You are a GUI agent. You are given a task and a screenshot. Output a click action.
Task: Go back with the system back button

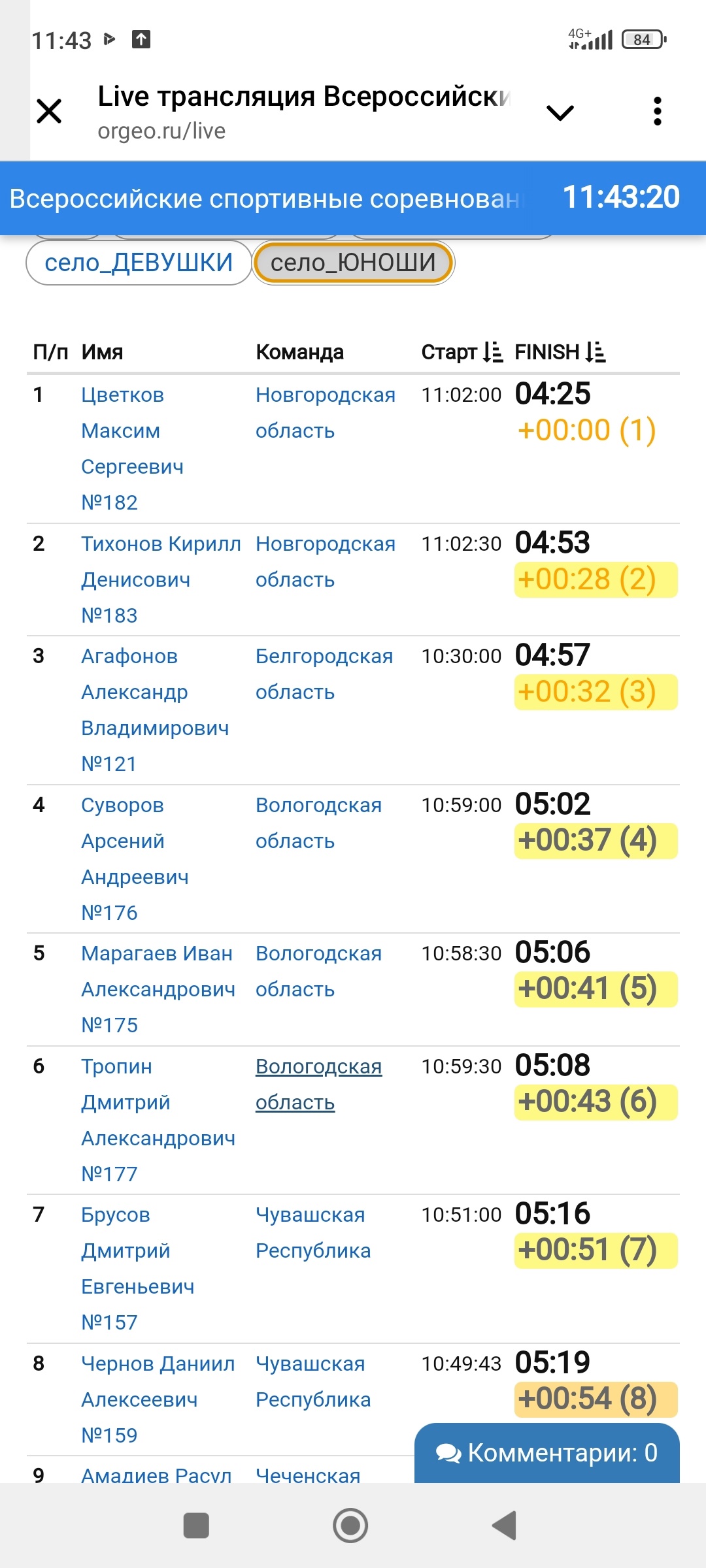pyautogui.click(x=505, y=1526)
